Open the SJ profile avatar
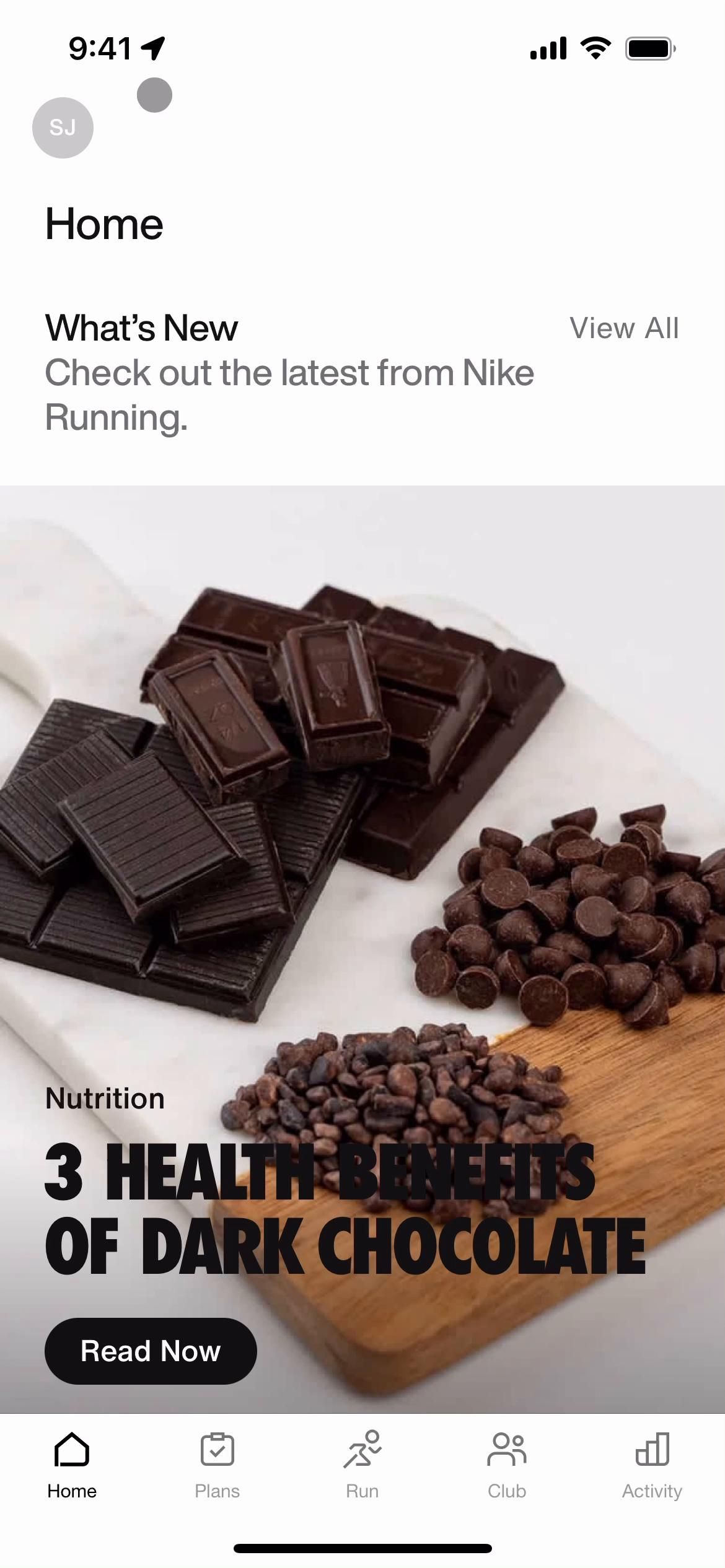 point(63,128)
